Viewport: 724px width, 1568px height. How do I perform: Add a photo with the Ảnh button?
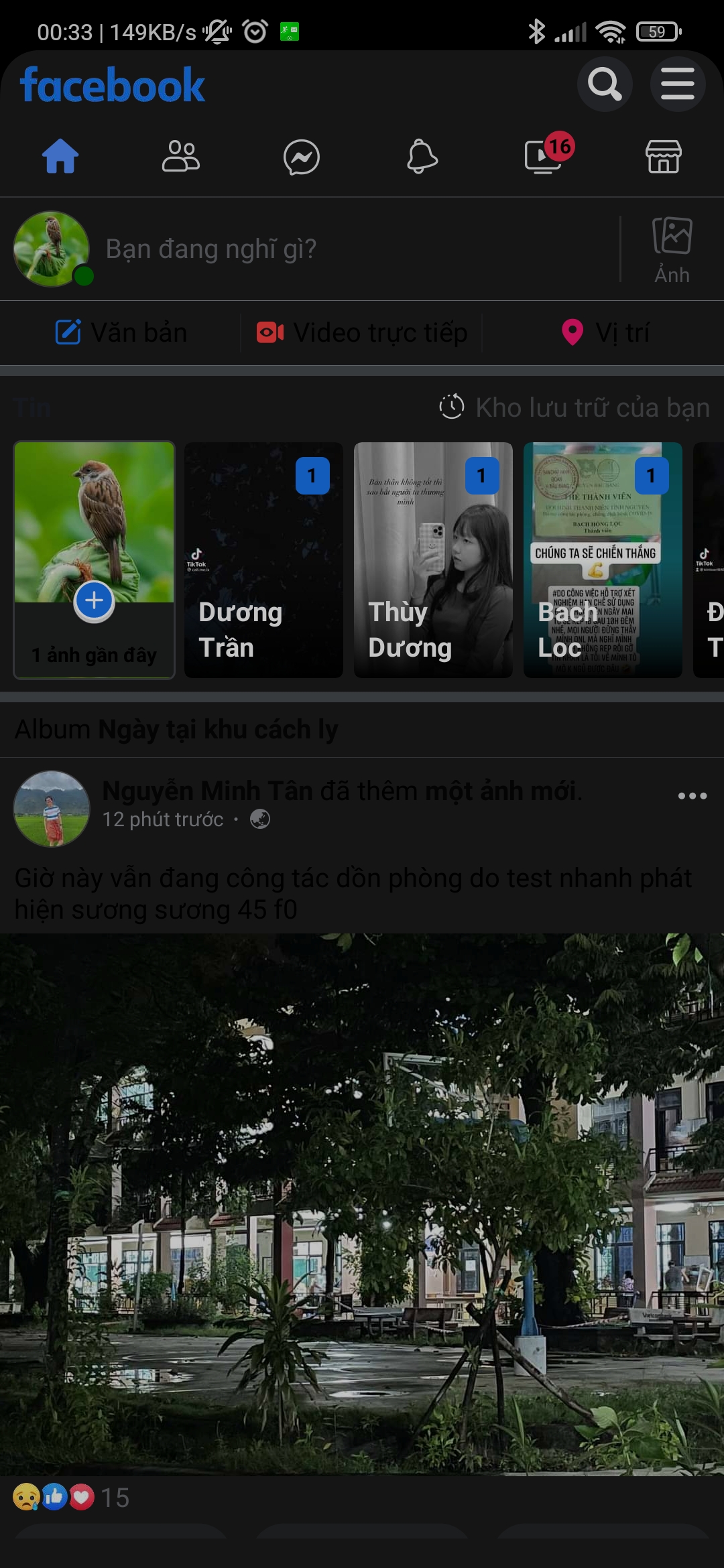[672, 249]
